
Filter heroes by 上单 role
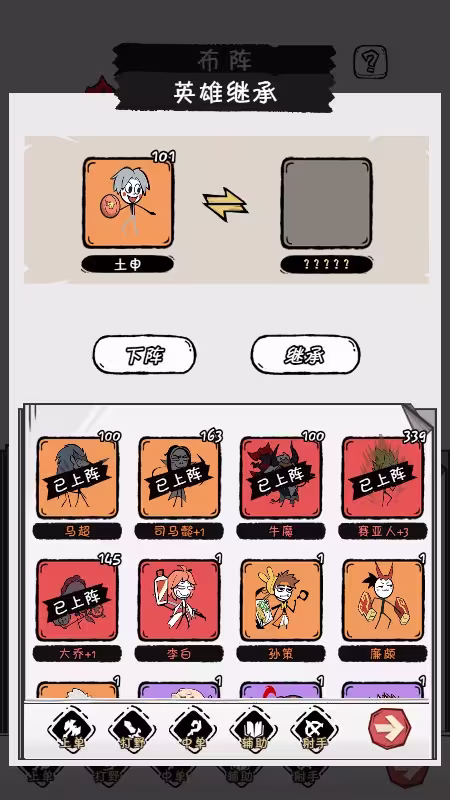point(71,730)
